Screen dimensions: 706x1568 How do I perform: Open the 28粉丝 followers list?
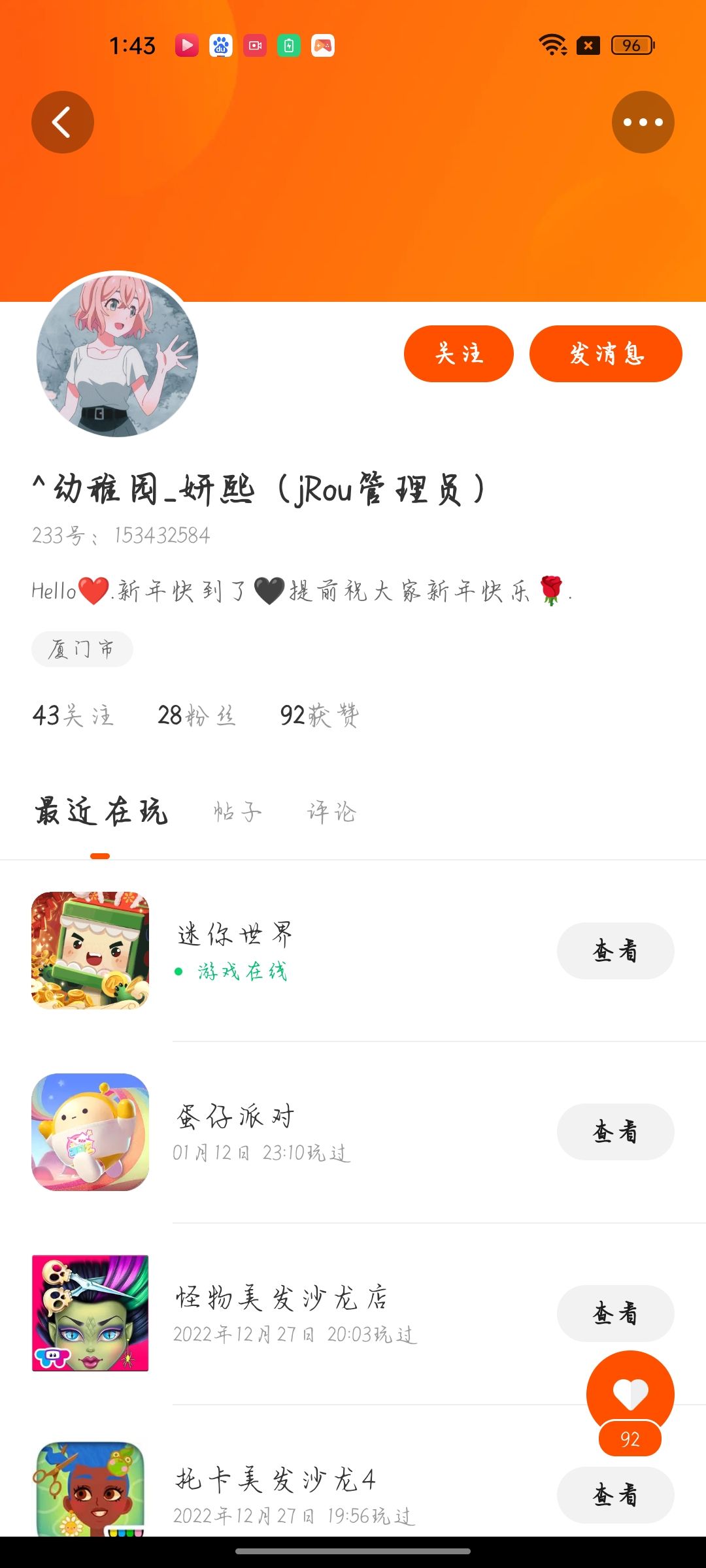[x=196, y=715]
